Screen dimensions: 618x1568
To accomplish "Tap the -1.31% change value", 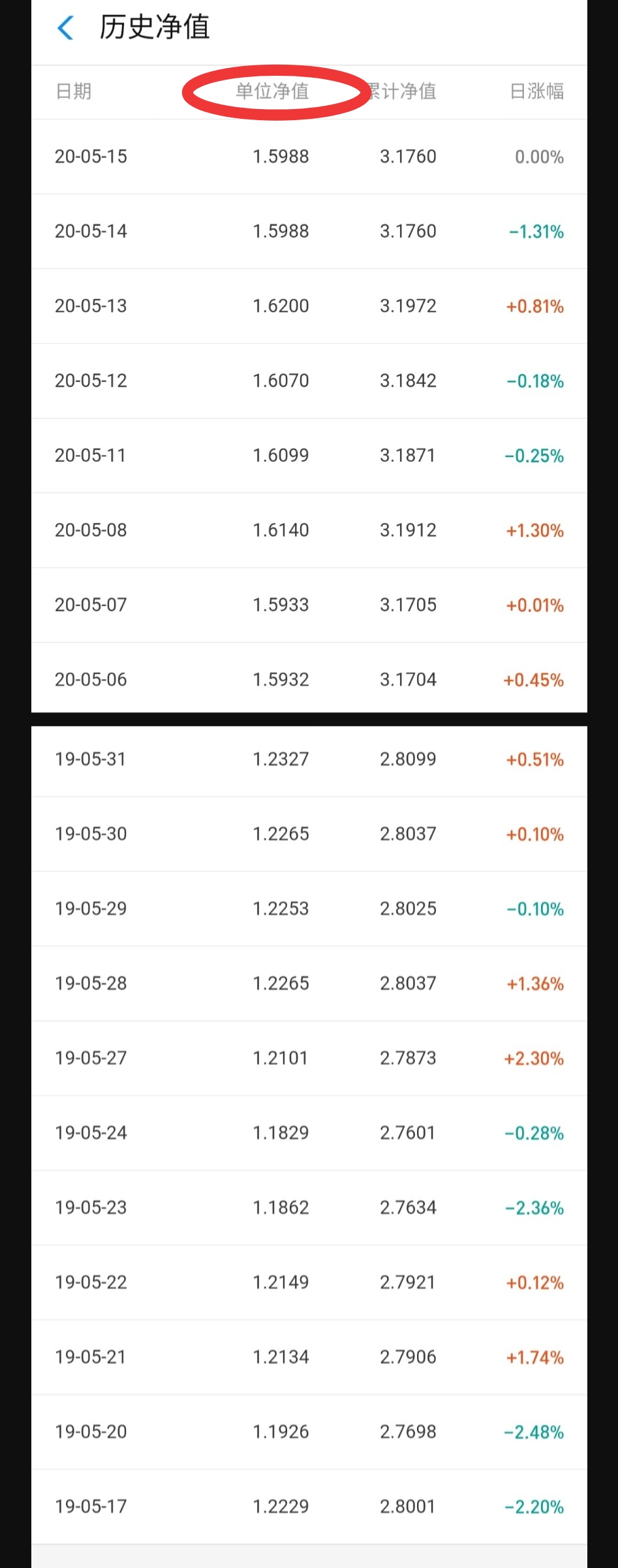I will tap(534, 231).
